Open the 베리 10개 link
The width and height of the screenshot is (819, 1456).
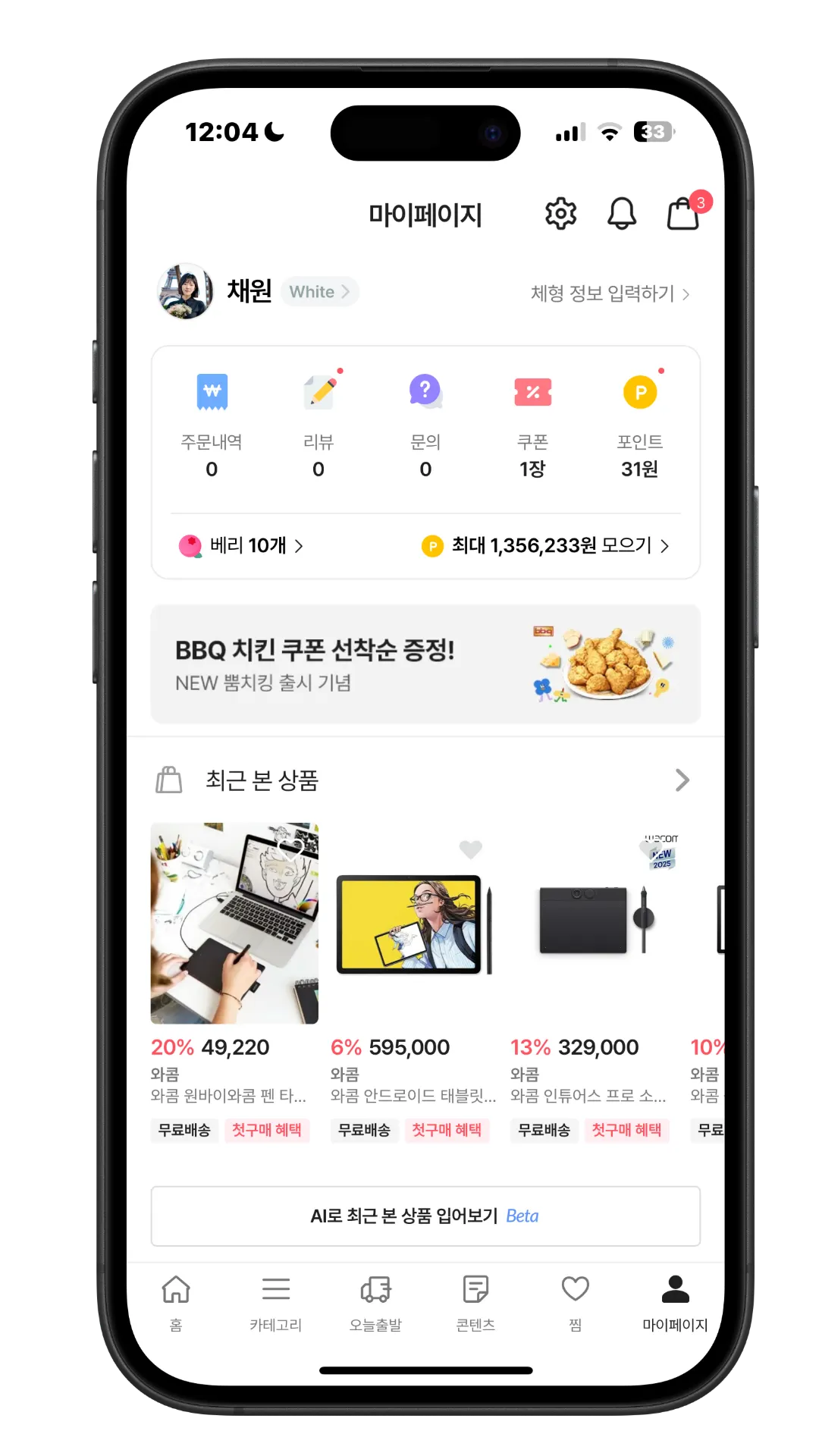[x=241, y=546]
